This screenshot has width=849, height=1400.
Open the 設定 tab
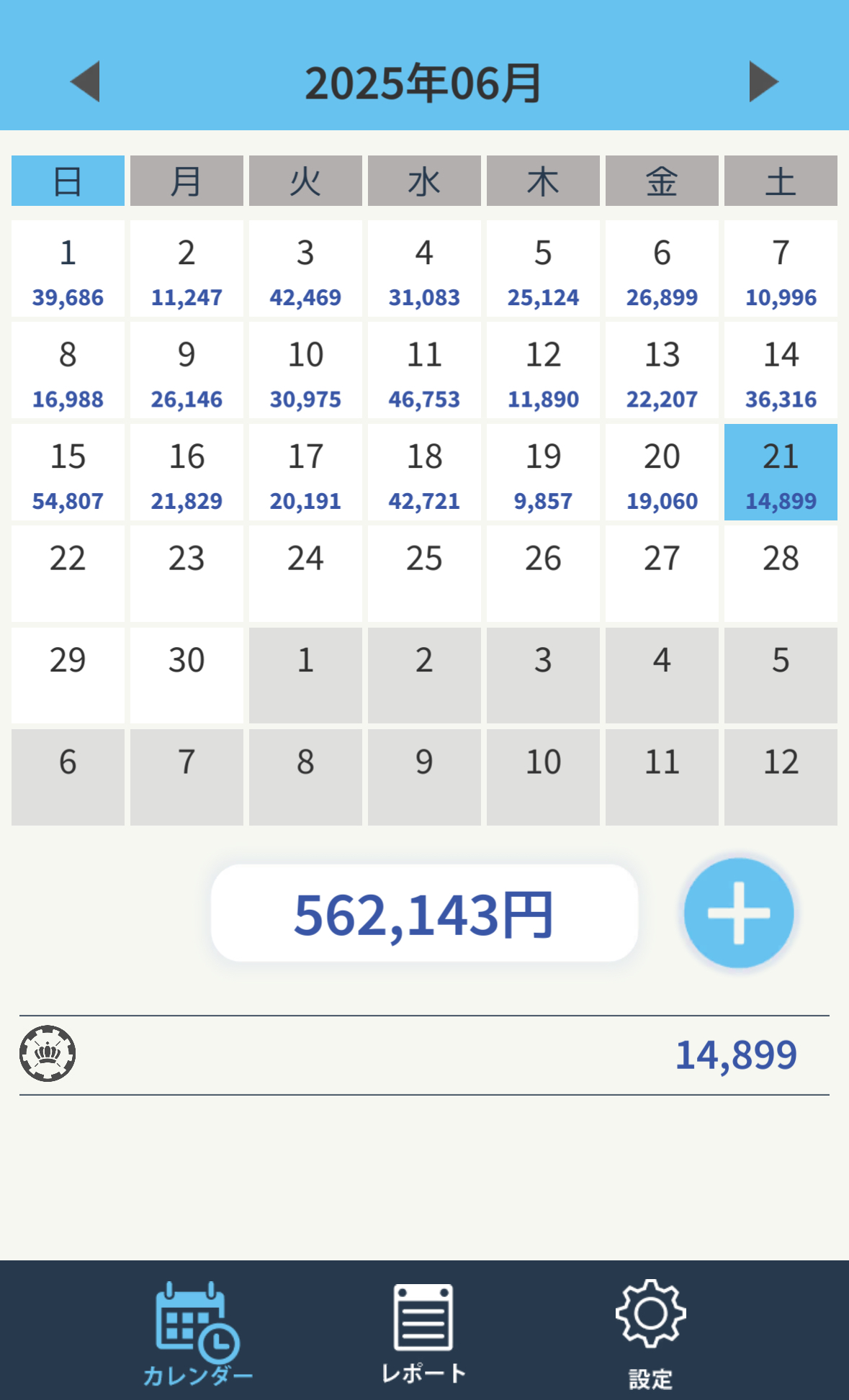tap(651, 1333)
